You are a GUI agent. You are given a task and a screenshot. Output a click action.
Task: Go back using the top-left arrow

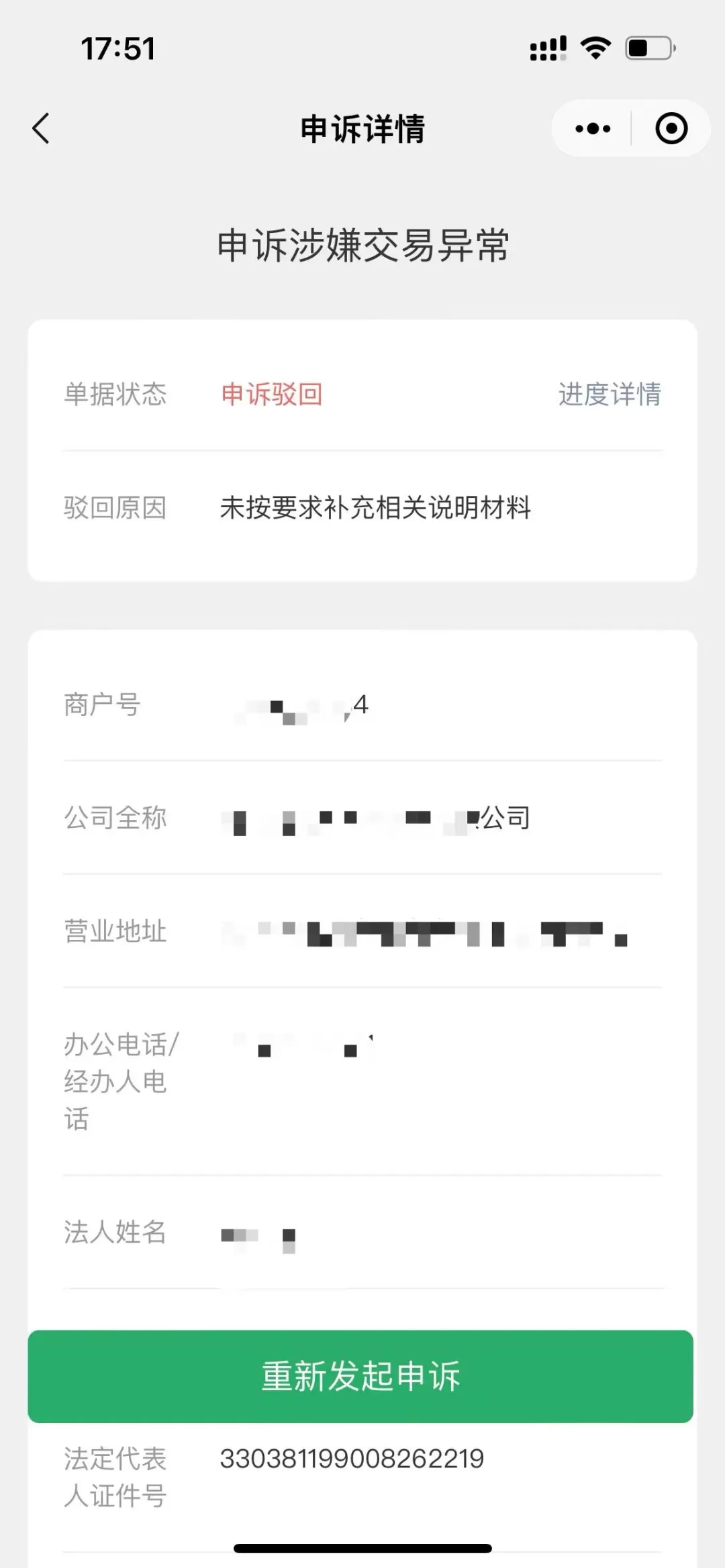pos(41,128)
